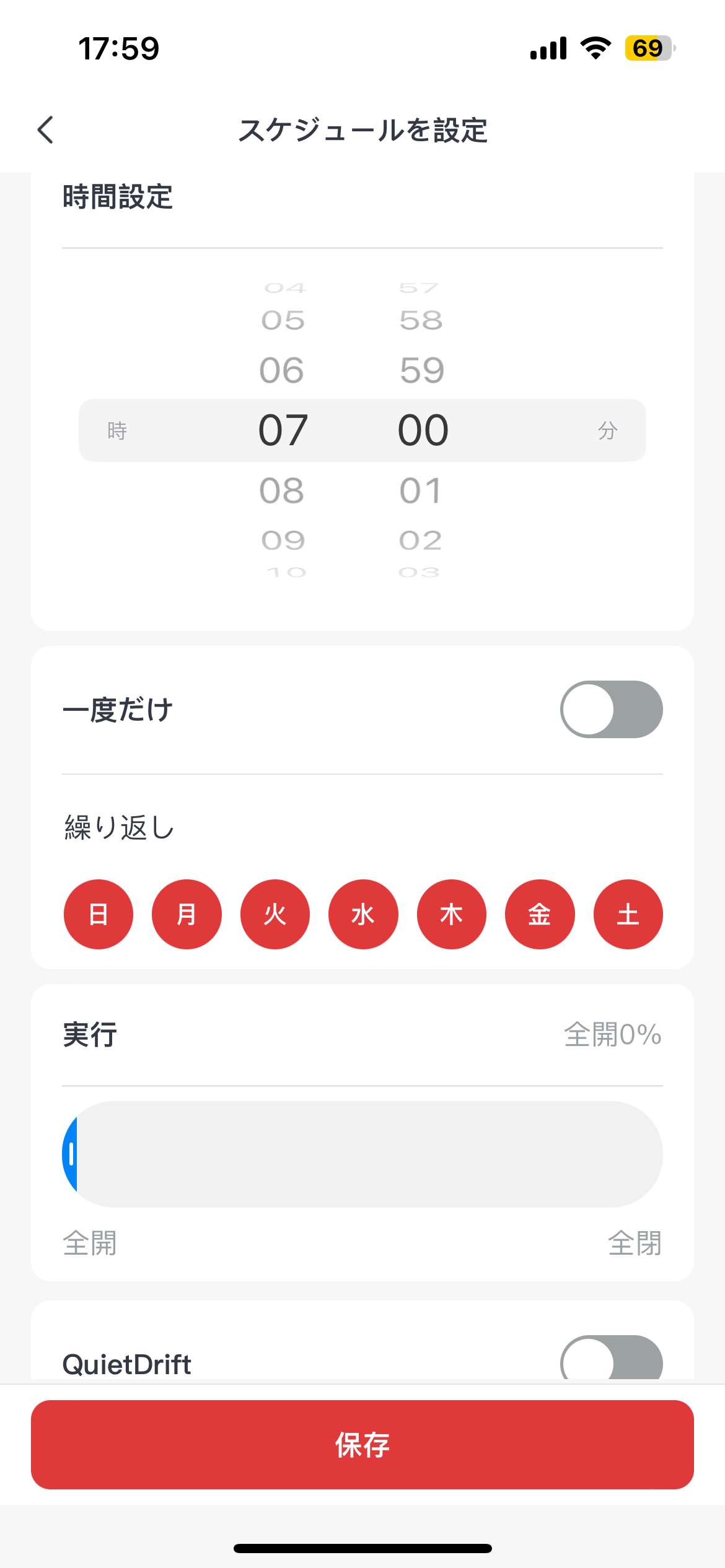
Task: Toggle 金 (Friday) repeat selection
Action: 539,914
